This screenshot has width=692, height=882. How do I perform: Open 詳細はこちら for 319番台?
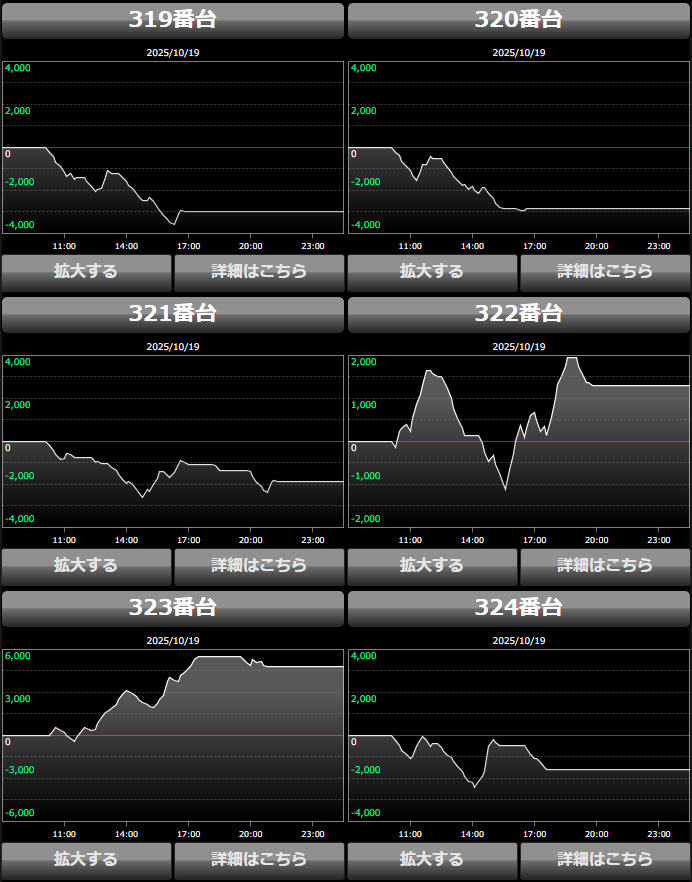point(259,271)
